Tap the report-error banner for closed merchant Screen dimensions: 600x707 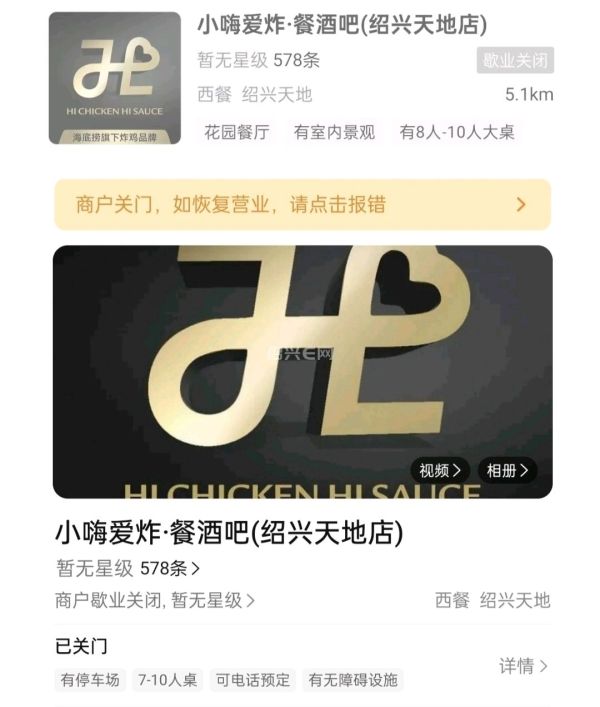click(x=300, y=205)
